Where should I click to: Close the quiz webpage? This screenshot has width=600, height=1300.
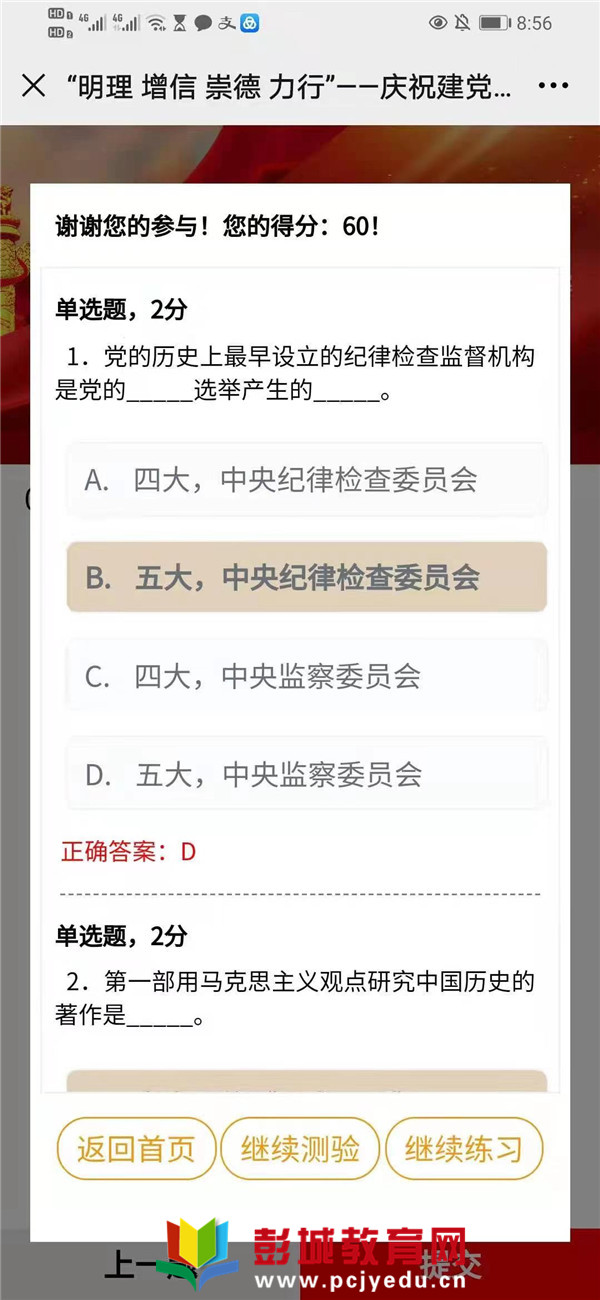(33, 86)
